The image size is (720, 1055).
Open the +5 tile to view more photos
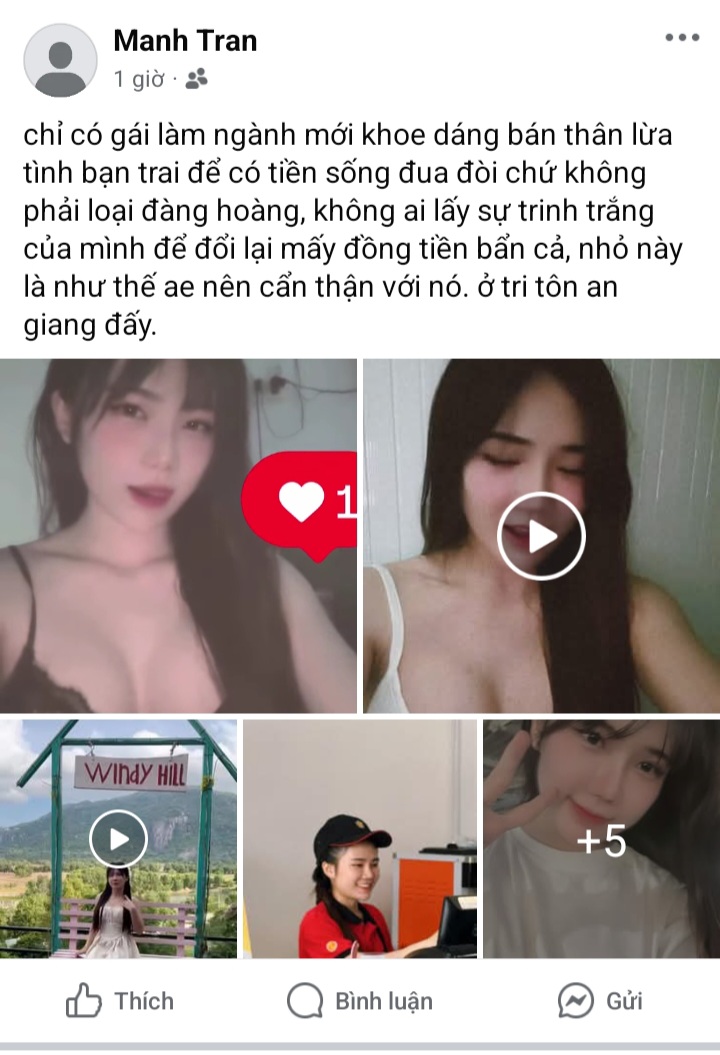601,839
